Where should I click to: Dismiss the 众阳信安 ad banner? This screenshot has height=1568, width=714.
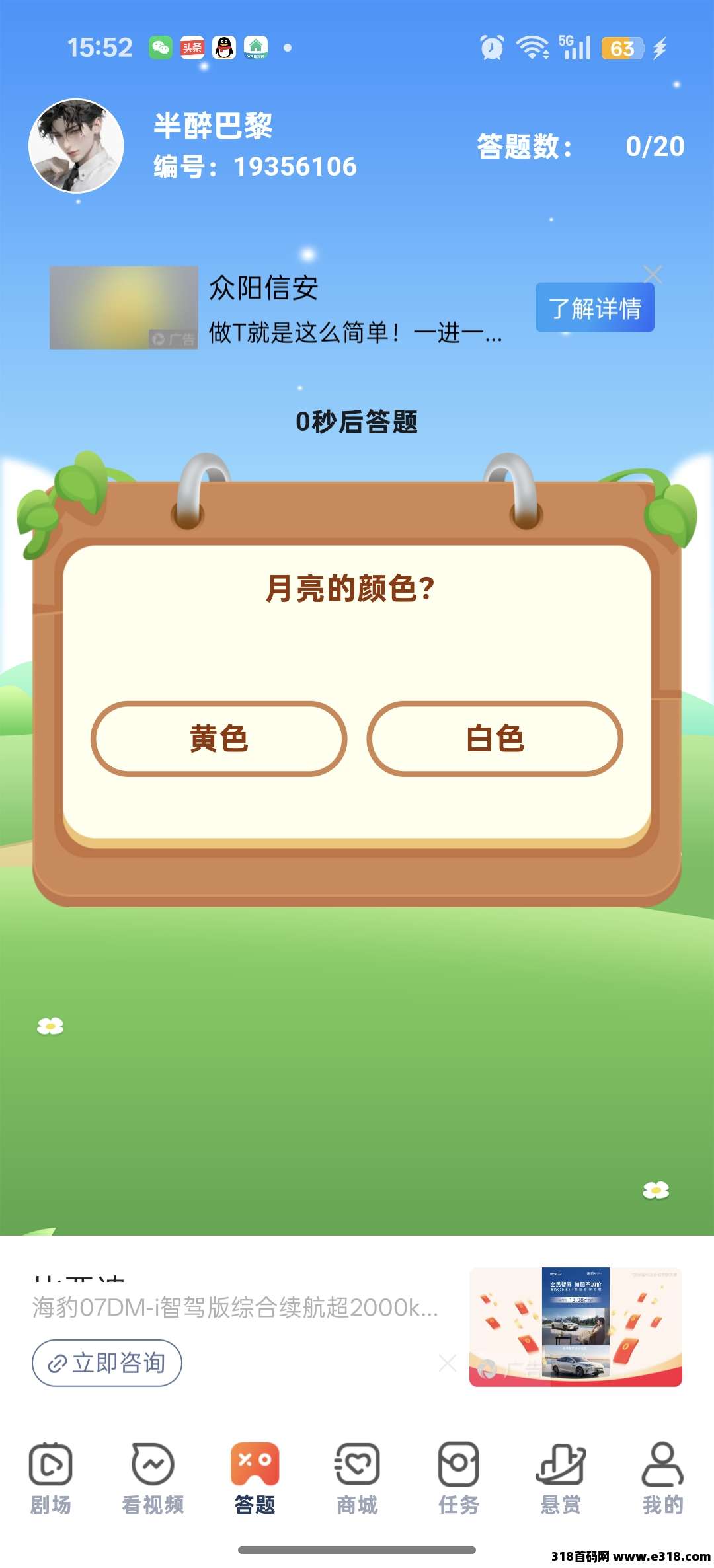(x=653, y=274)
